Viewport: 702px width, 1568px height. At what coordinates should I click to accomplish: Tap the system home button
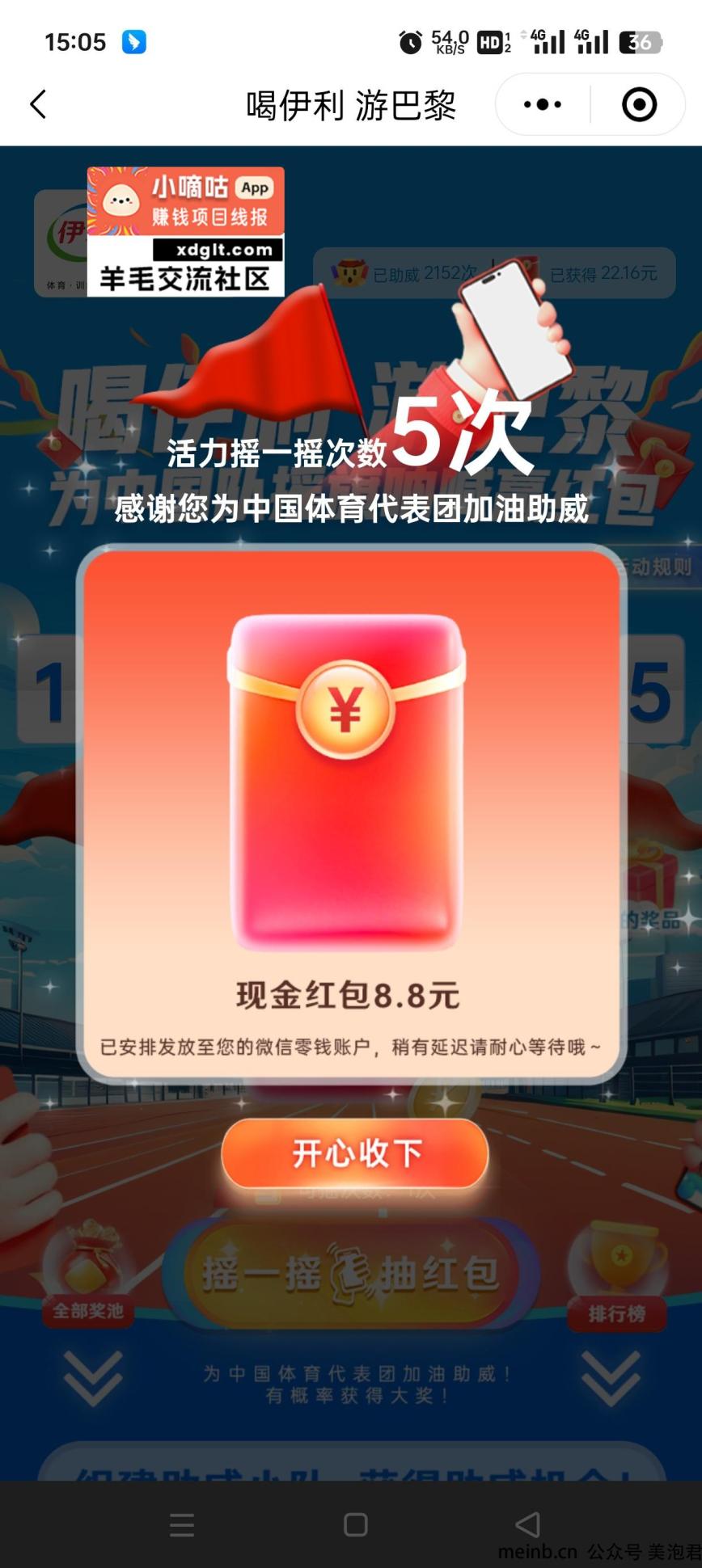click(x=356, y=1524)
